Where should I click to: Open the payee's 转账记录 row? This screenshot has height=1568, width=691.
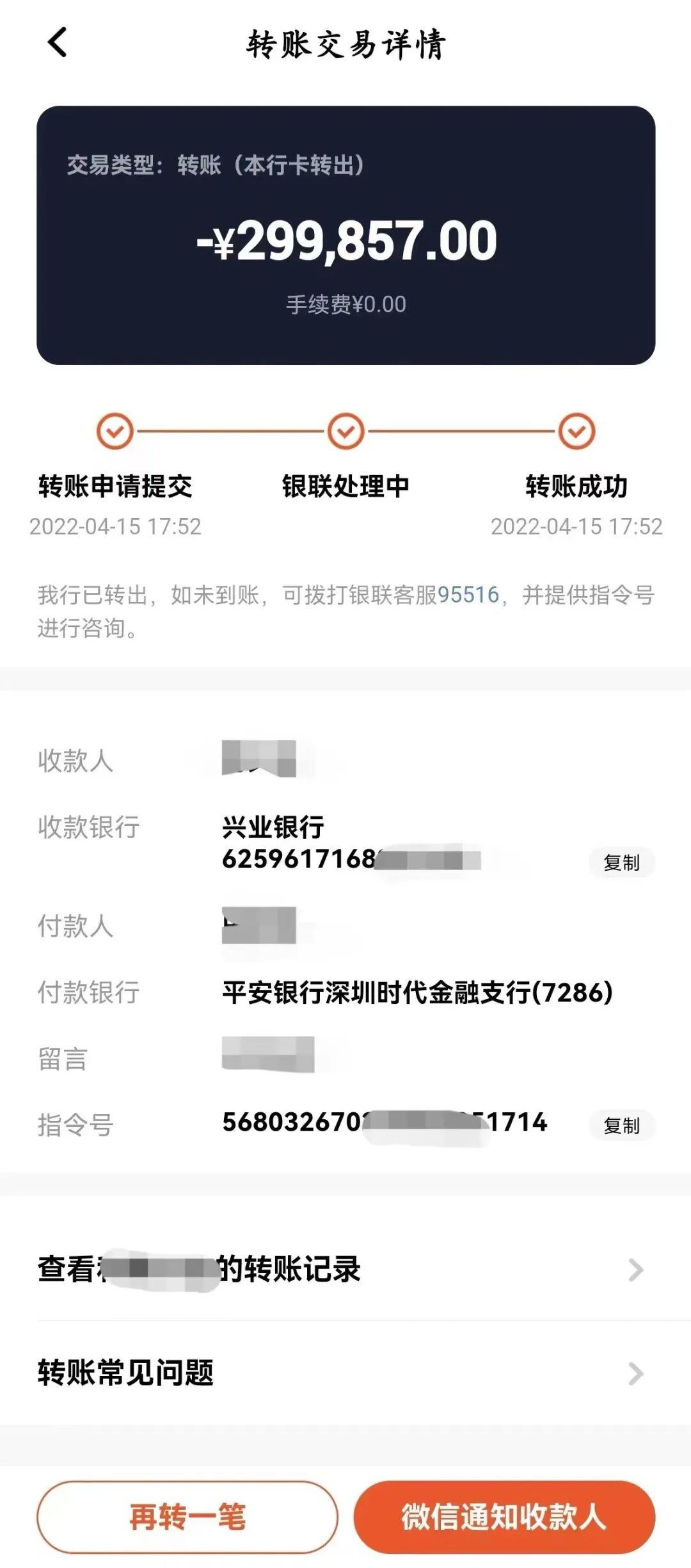[x=345, y=1269]
